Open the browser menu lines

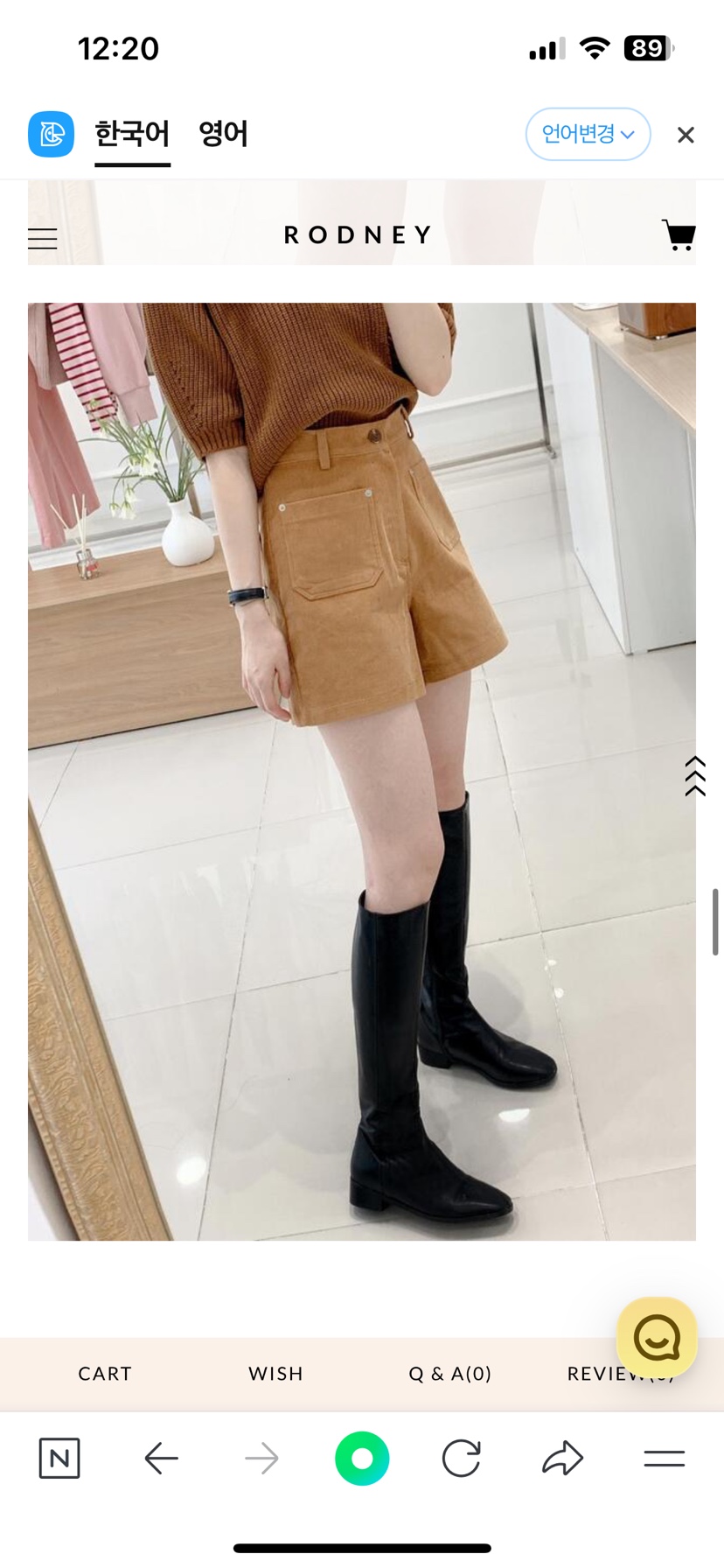tap(664, 1458)
